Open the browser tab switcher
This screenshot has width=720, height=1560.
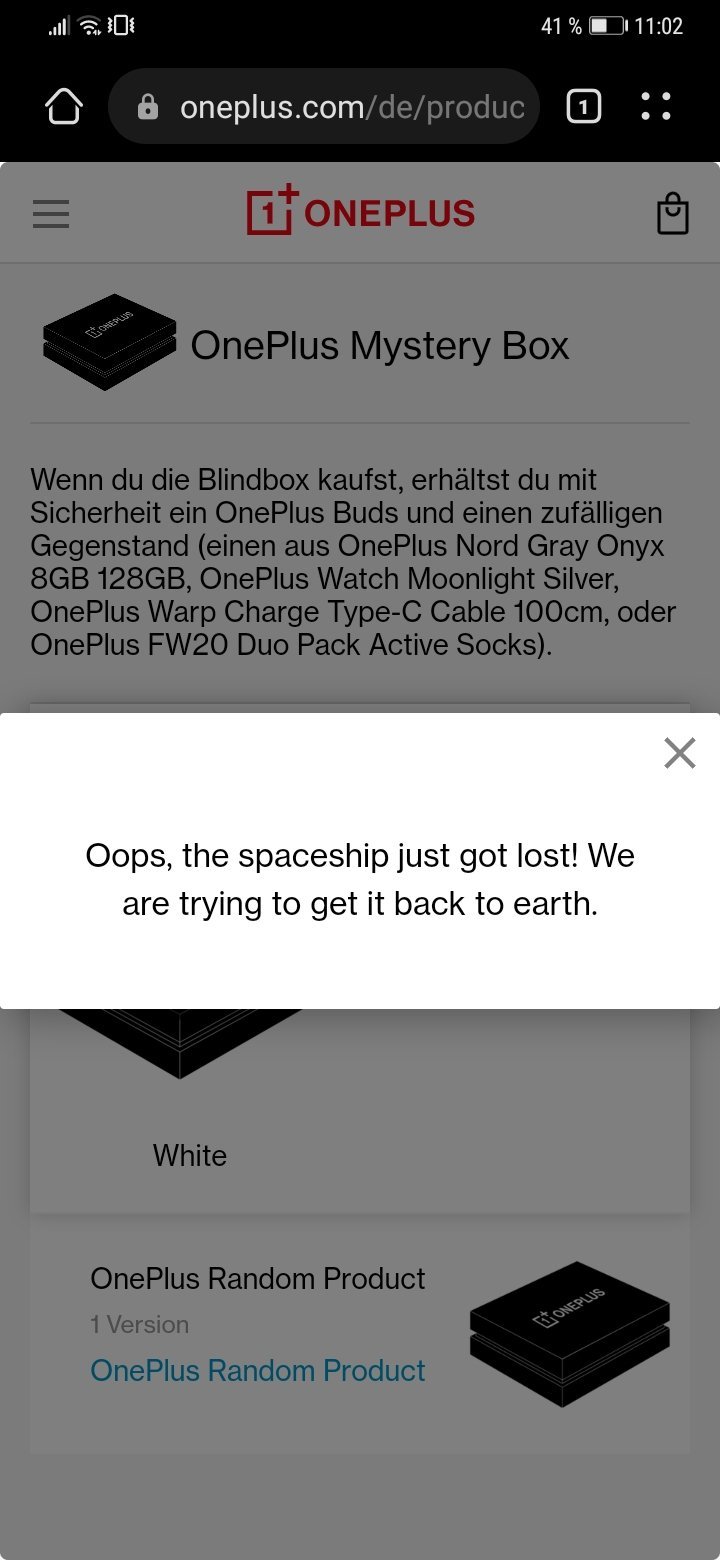coord(584,106)
